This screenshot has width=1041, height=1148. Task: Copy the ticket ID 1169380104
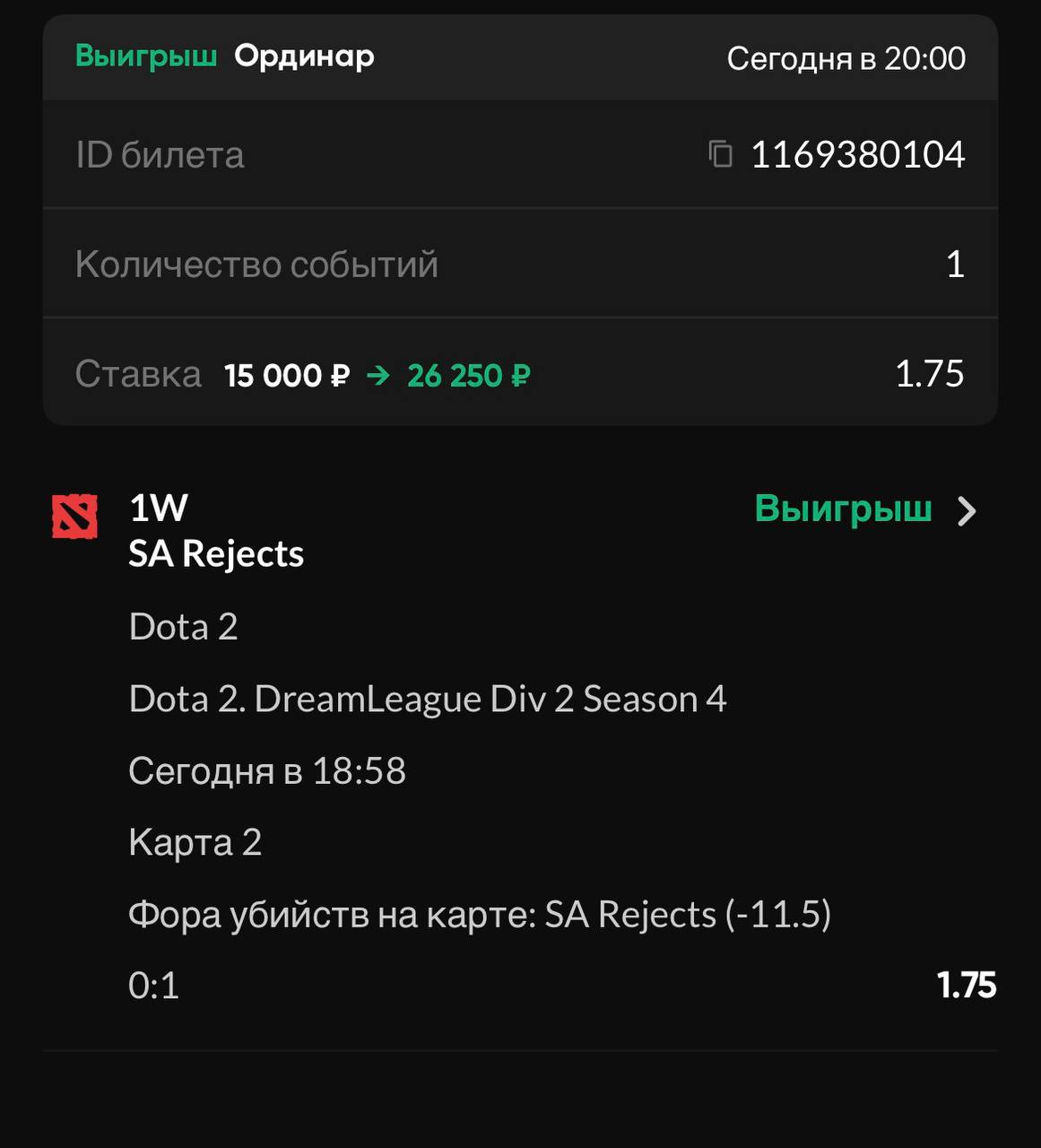tap(721, 154)
